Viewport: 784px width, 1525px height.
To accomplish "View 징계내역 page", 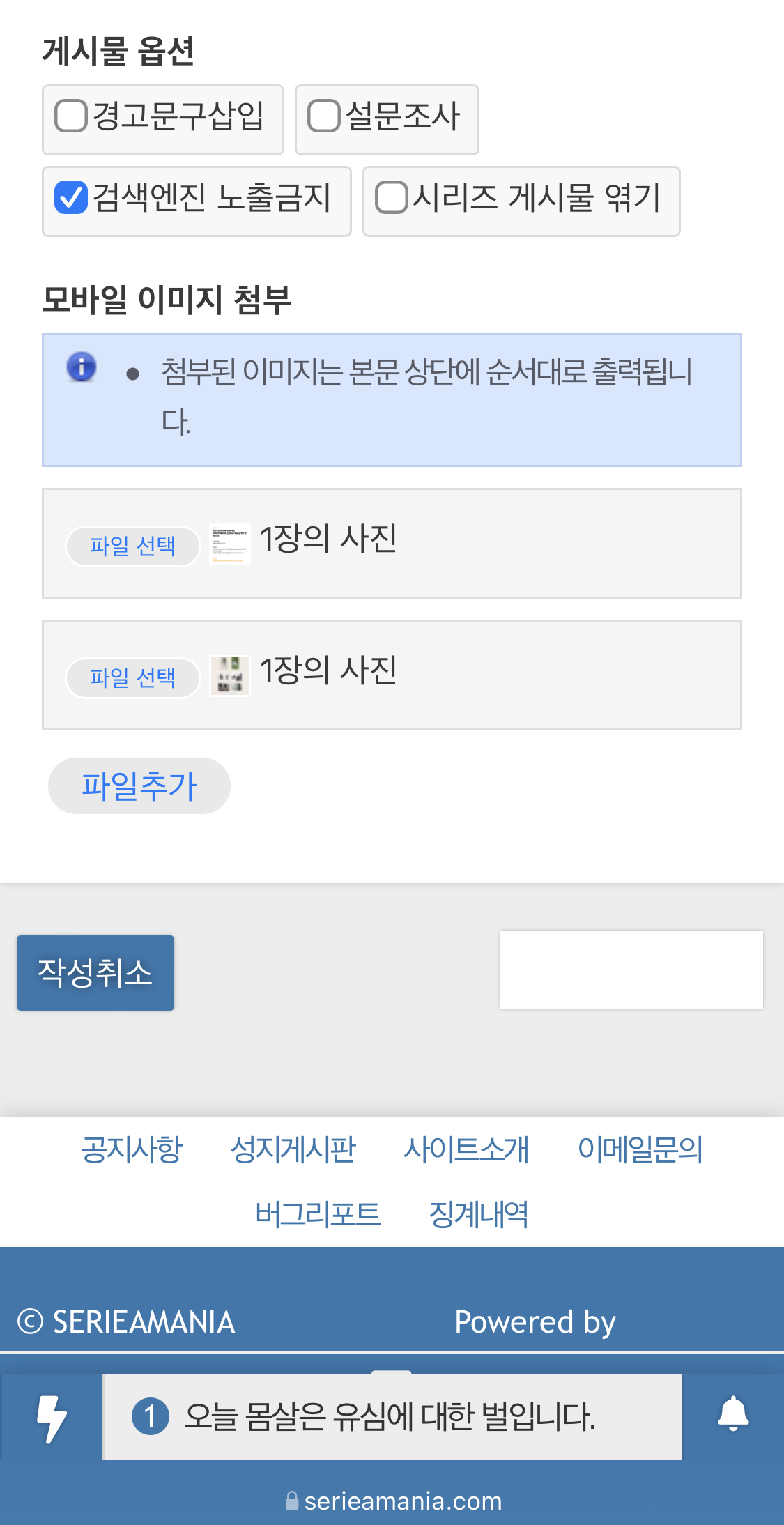I will click(x=479, y=1214).
